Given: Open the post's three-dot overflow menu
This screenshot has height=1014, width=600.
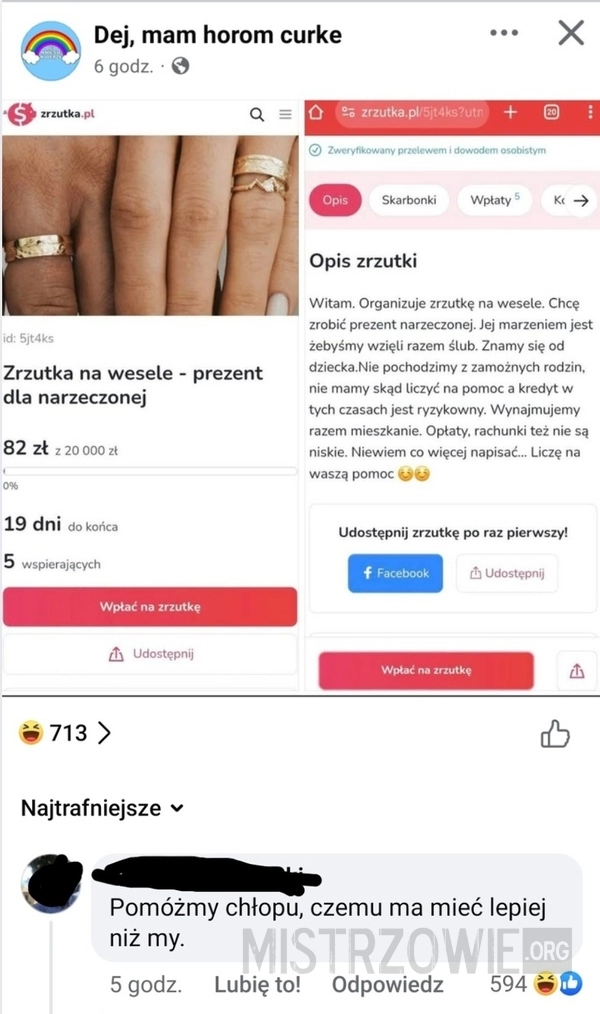Looking at the screenshot, I should (504, 33).
